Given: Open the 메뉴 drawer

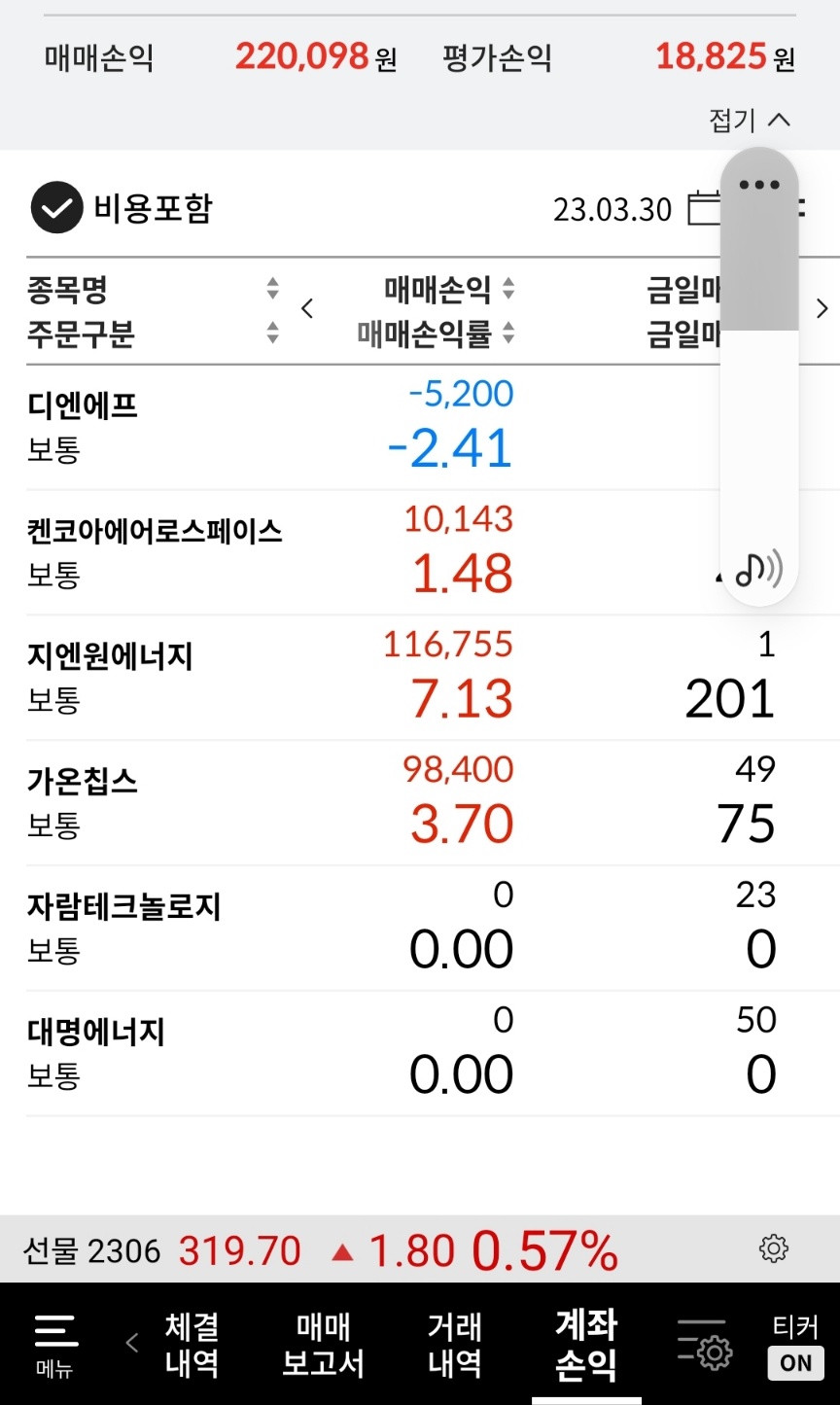Looking at the screenshot, I should pos(55,1344).
